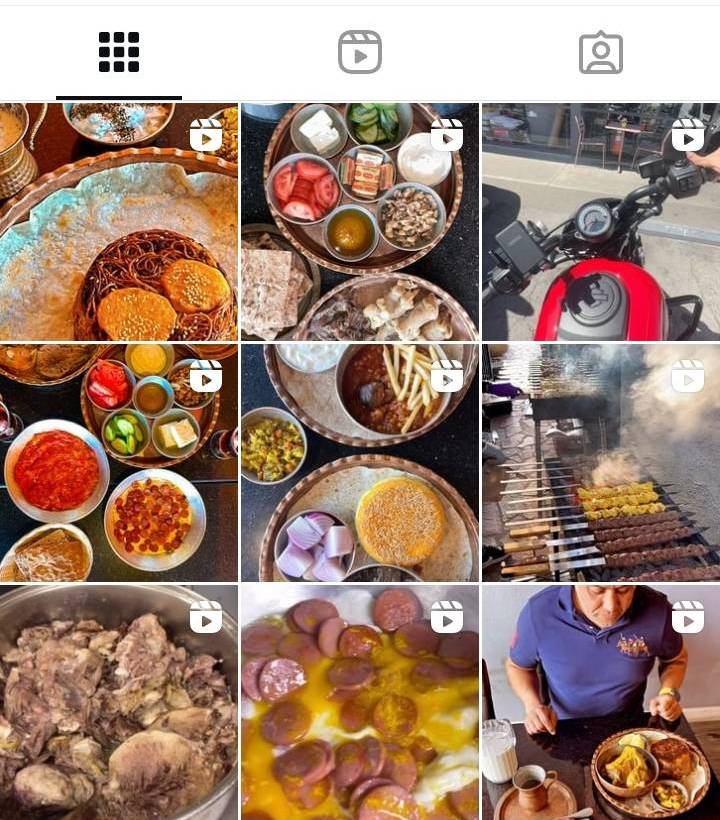
Task: Open the sausage and fried eggs reel
Action: tap(360, 702)
